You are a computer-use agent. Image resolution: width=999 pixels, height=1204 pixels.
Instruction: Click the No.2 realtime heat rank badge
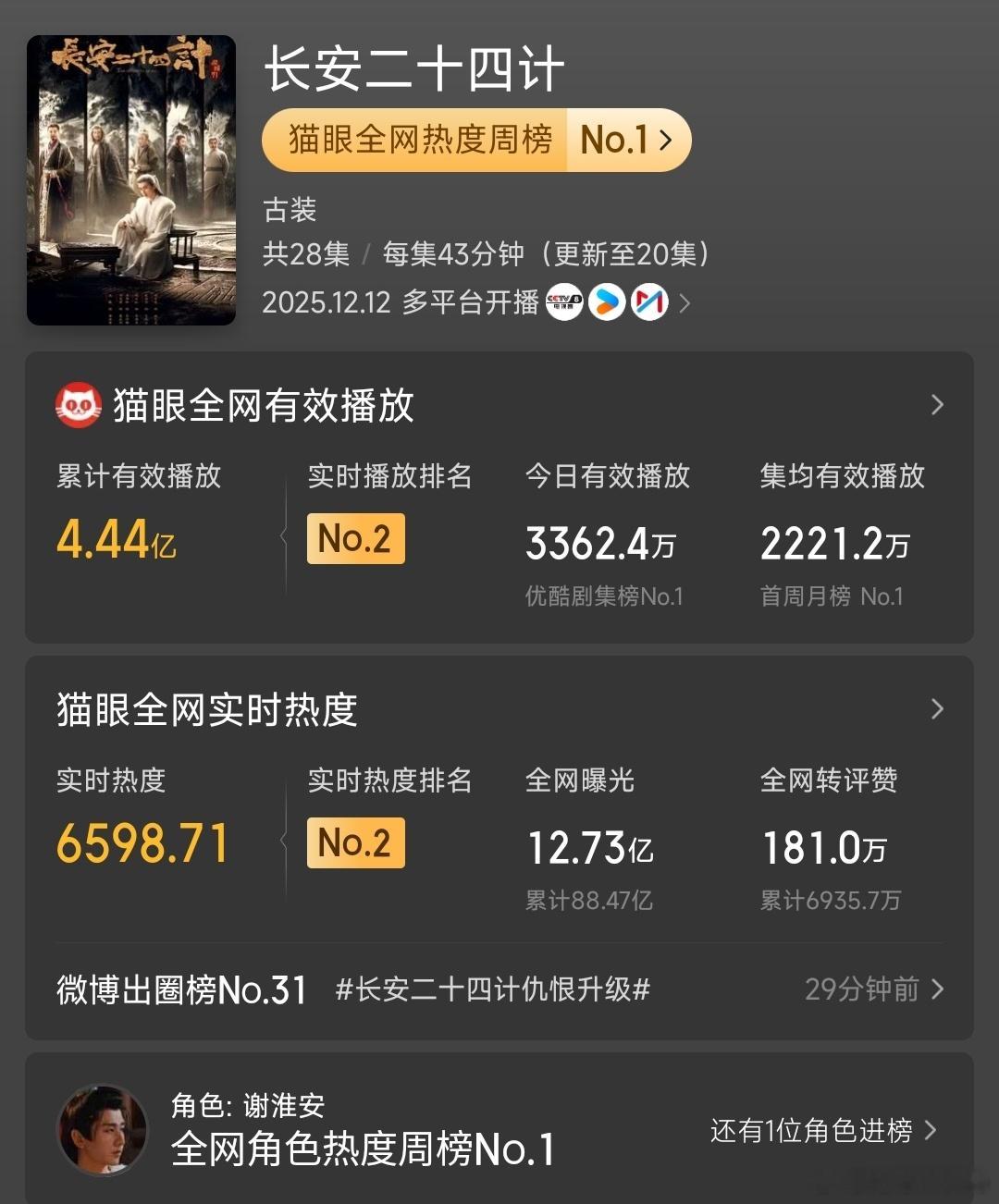[x=355, y=842]
